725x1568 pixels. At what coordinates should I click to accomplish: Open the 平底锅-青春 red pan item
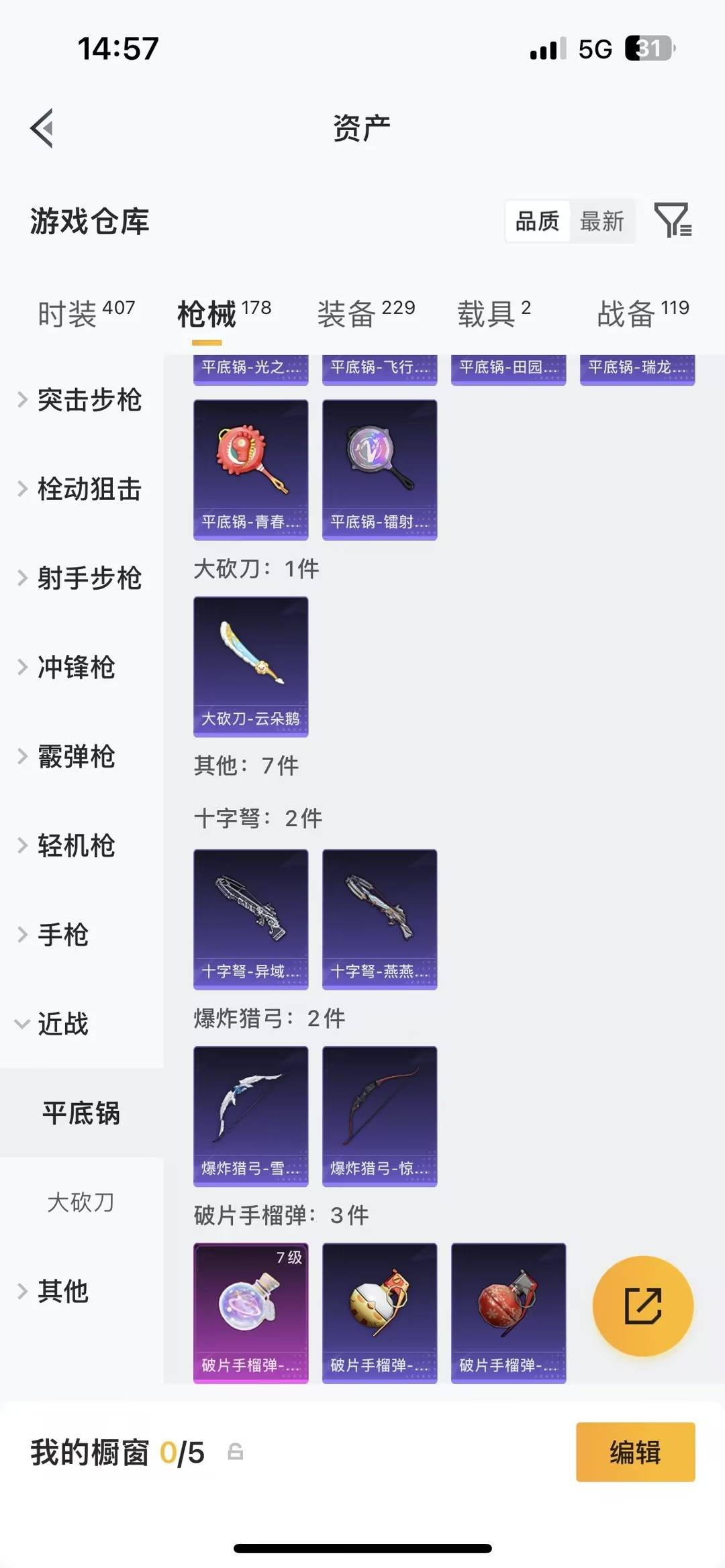pyautogui.click(x=250, y=468)
